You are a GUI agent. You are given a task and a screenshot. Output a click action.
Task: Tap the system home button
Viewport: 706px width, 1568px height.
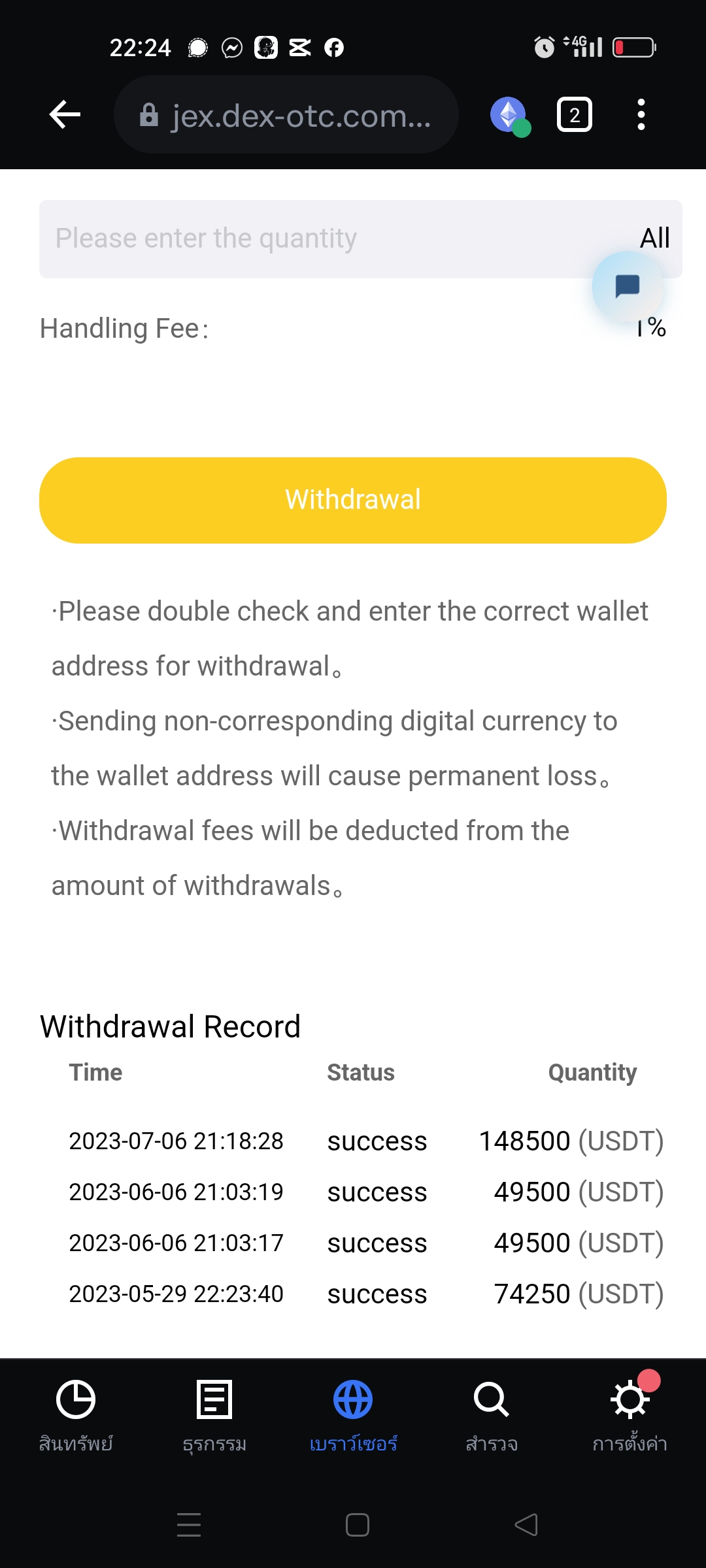358,1525
